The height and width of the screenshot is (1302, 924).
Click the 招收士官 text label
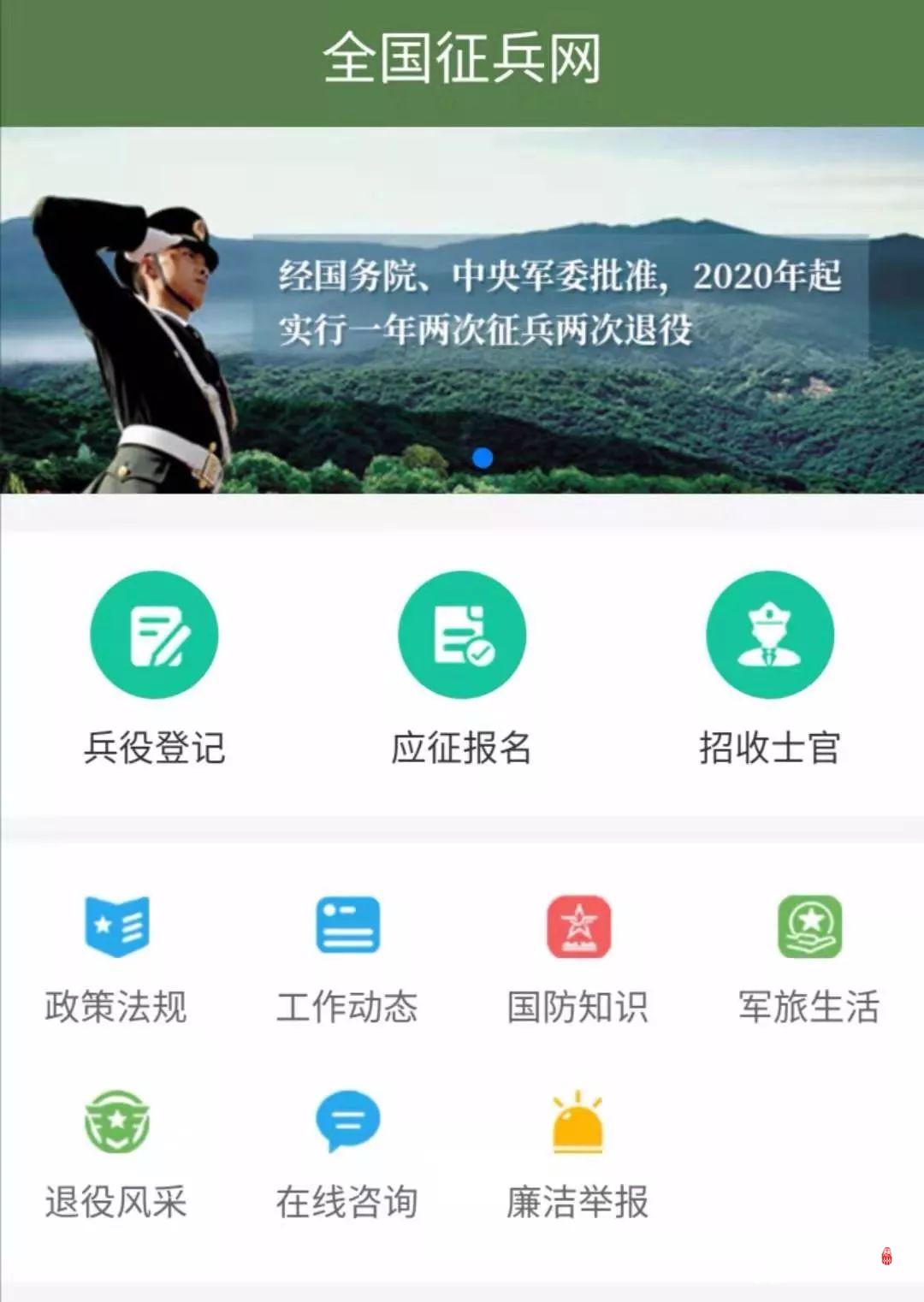point(770,747)
